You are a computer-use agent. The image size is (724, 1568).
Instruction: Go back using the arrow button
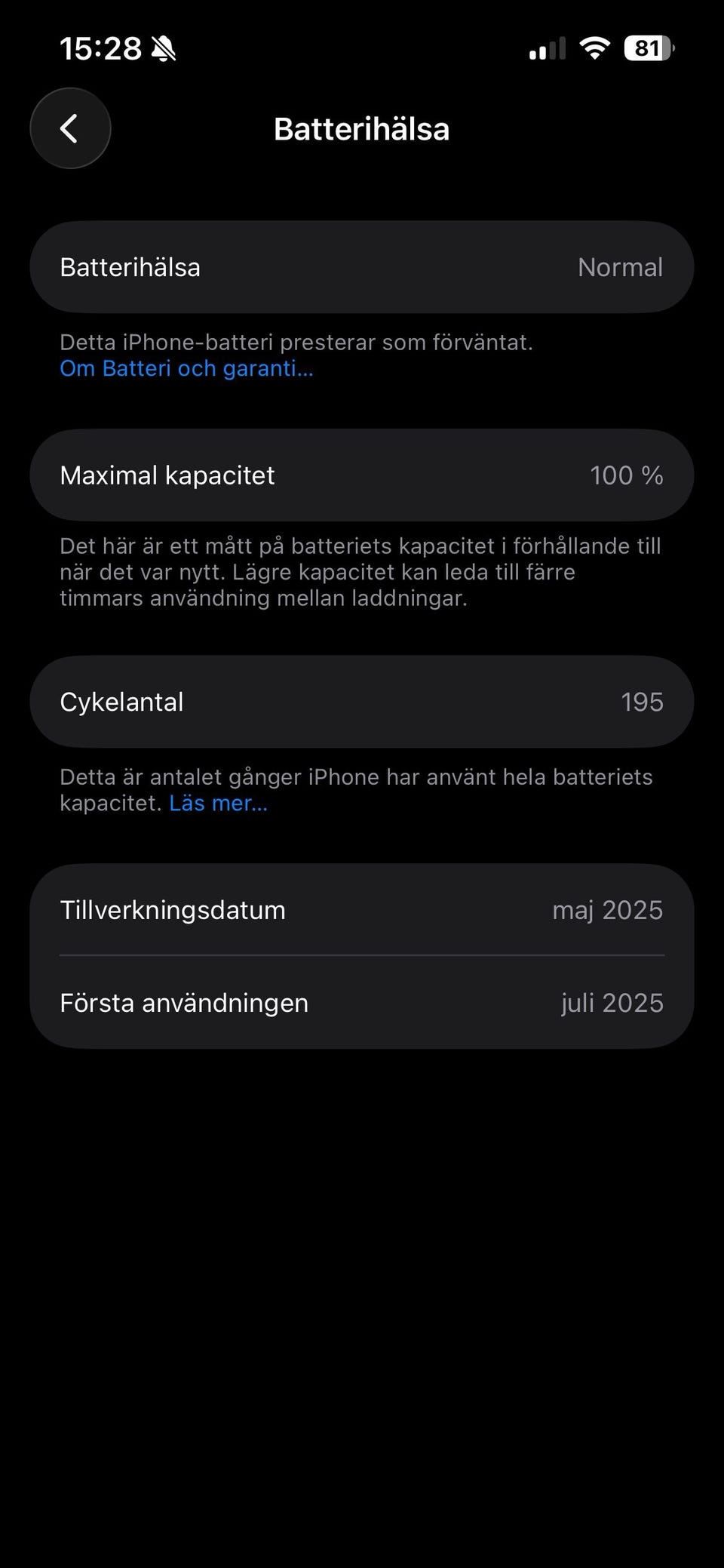(70, 128)
